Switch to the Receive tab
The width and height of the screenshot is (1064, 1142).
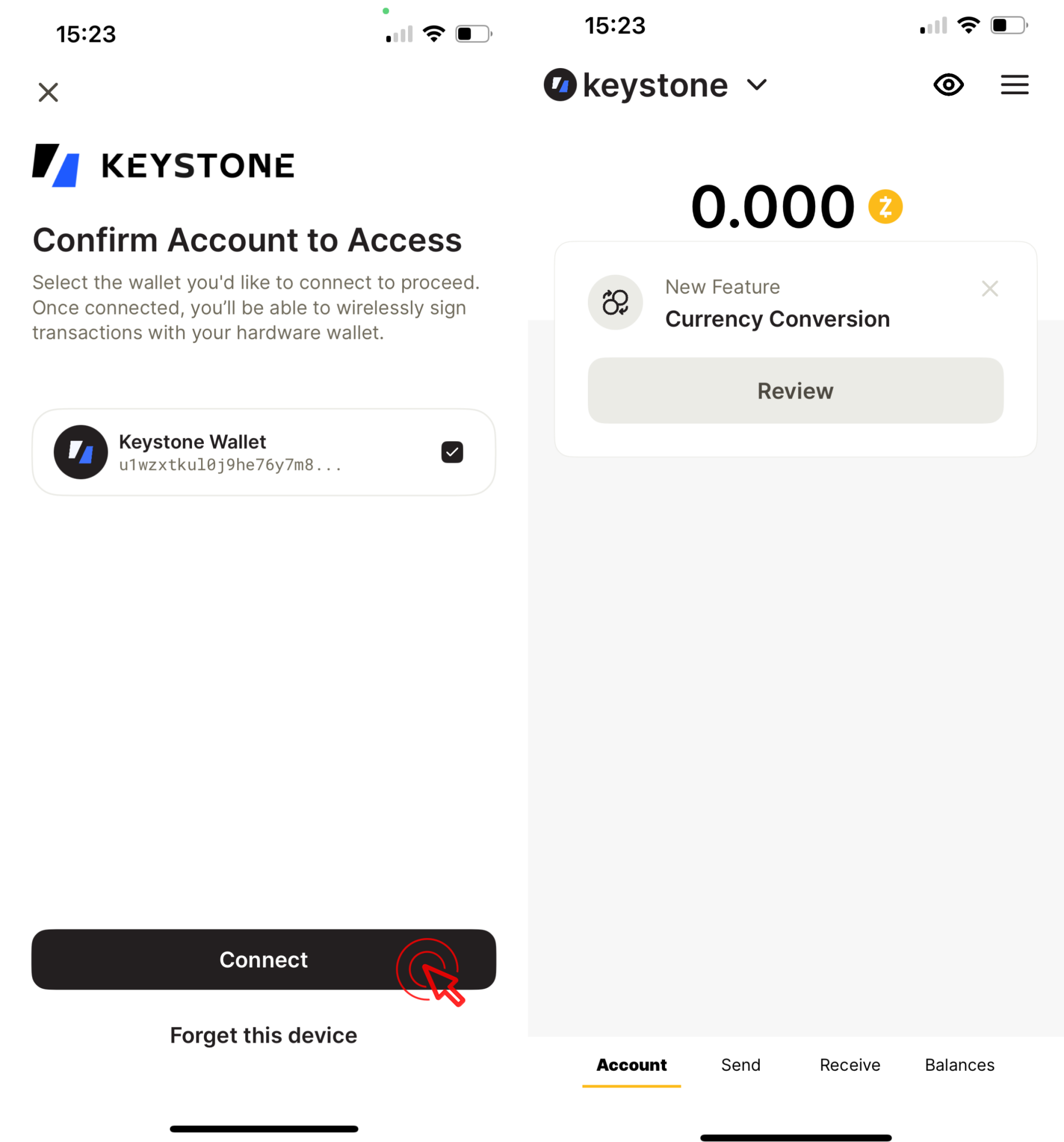click(849, 1065)
